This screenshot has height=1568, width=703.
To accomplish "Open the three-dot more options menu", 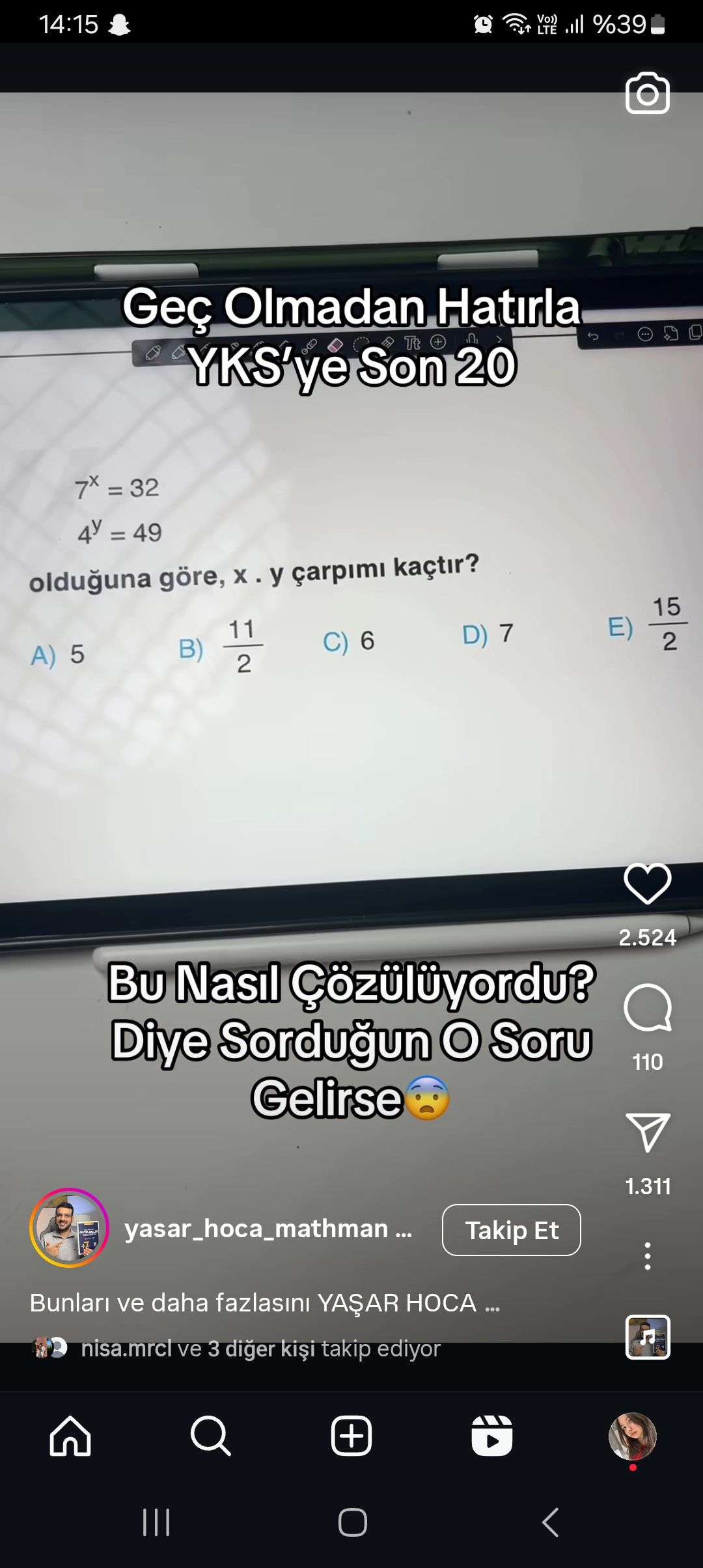I will point(647,1256).
